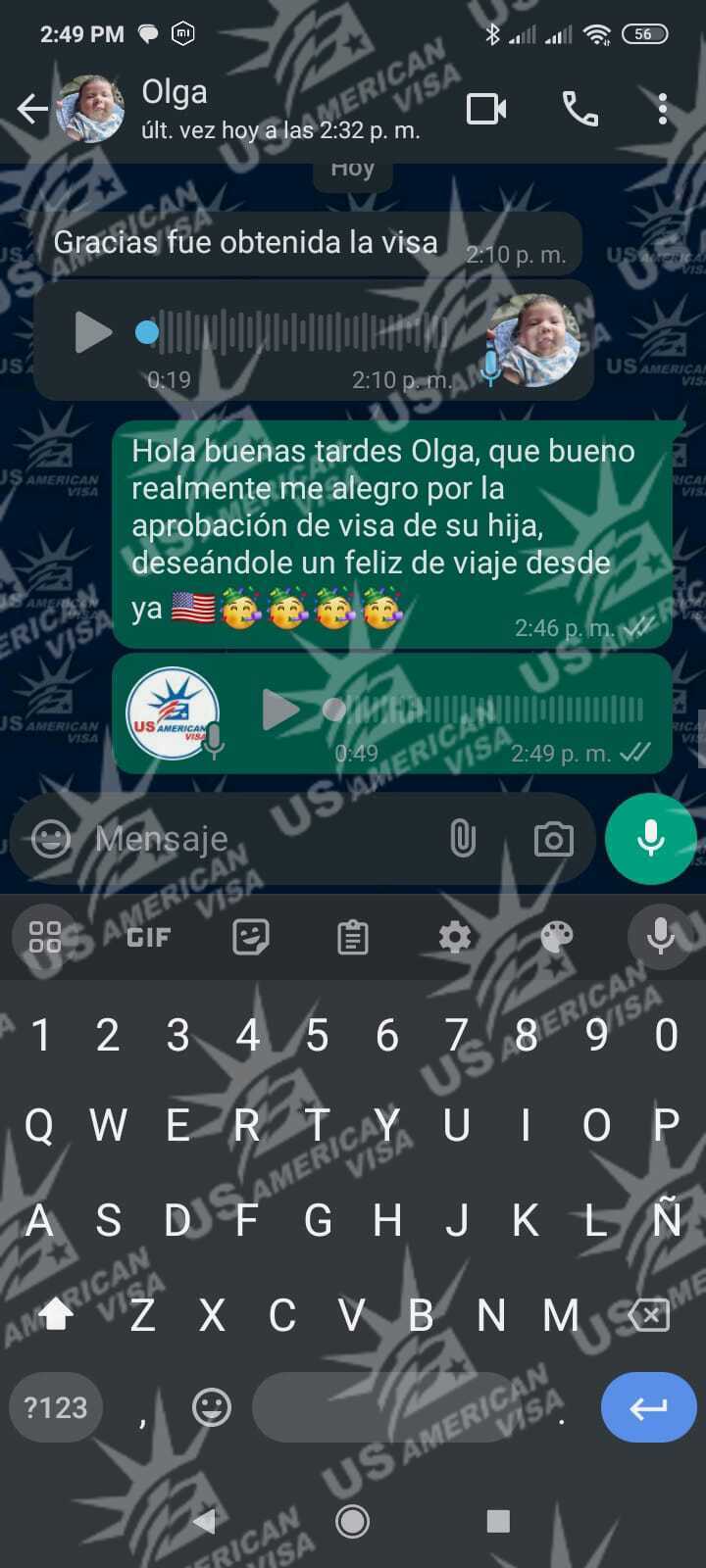
Task: Switch keyboard to ?123 symbols
Action: [56, 1408]
